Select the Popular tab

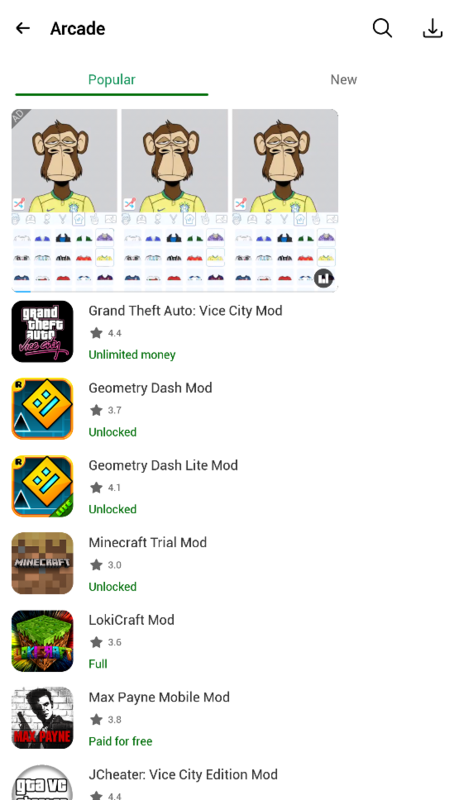[112, 80]
